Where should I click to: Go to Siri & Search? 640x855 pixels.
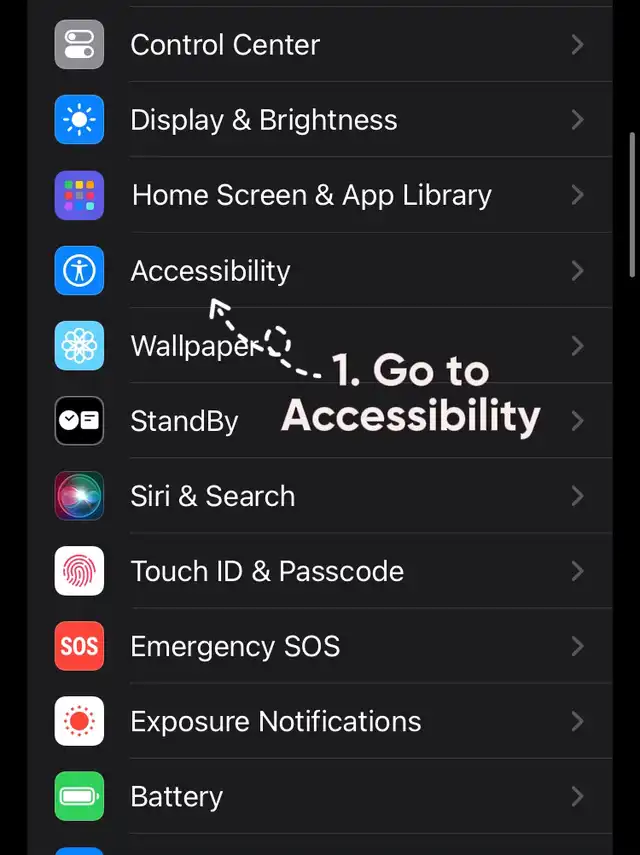213,496
